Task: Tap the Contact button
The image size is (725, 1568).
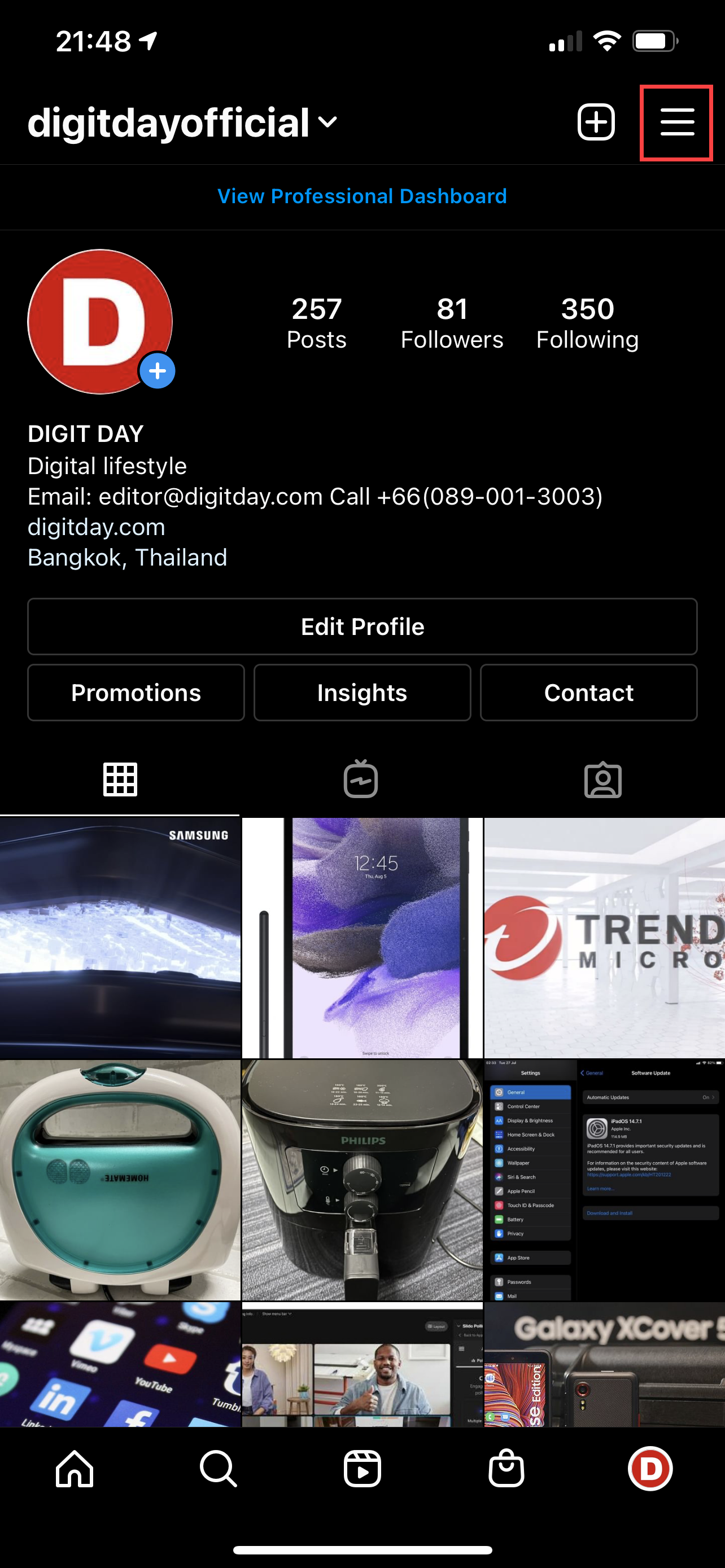Action: coord(588,692)
